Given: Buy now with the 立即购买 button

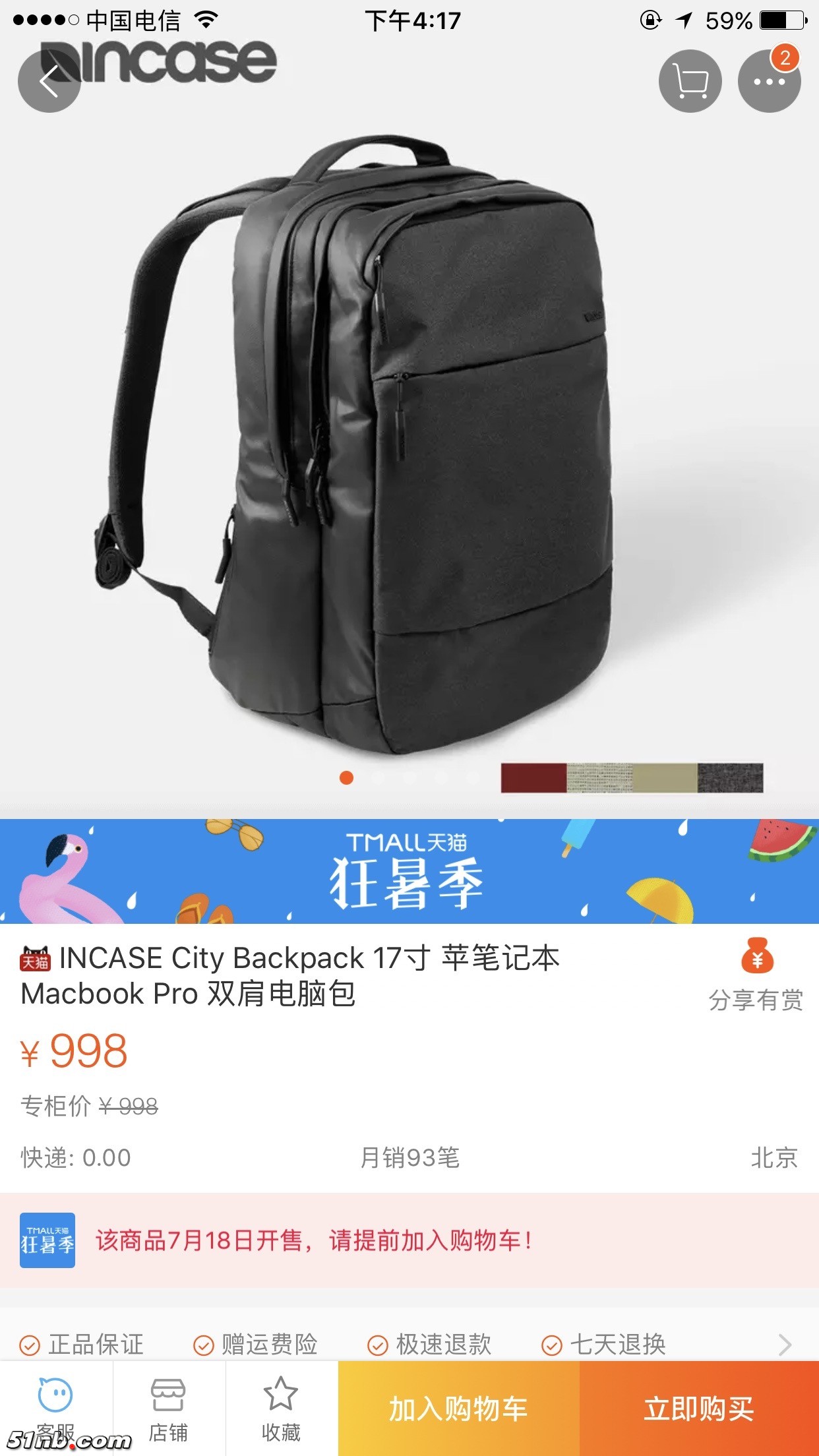Looking at the screenshot, I should coord(699,1409).
